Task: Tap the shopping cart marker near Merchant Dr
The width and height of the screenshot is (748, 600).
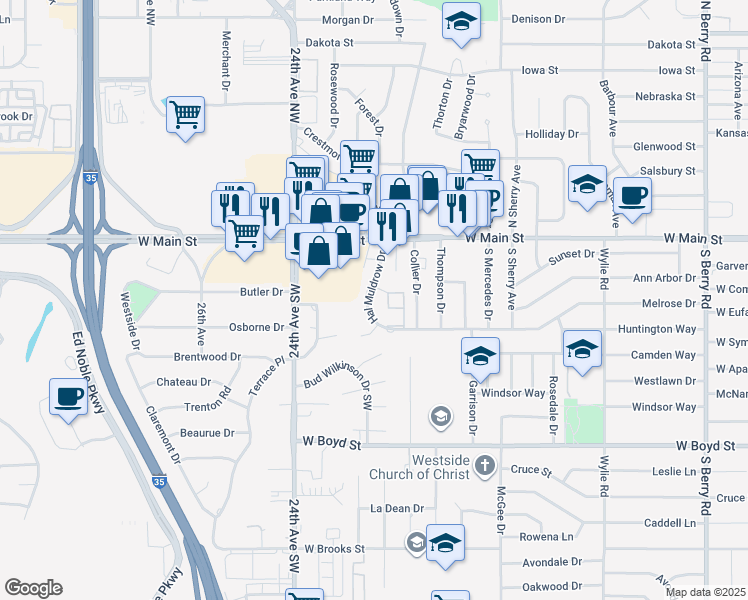Action: 186,115
